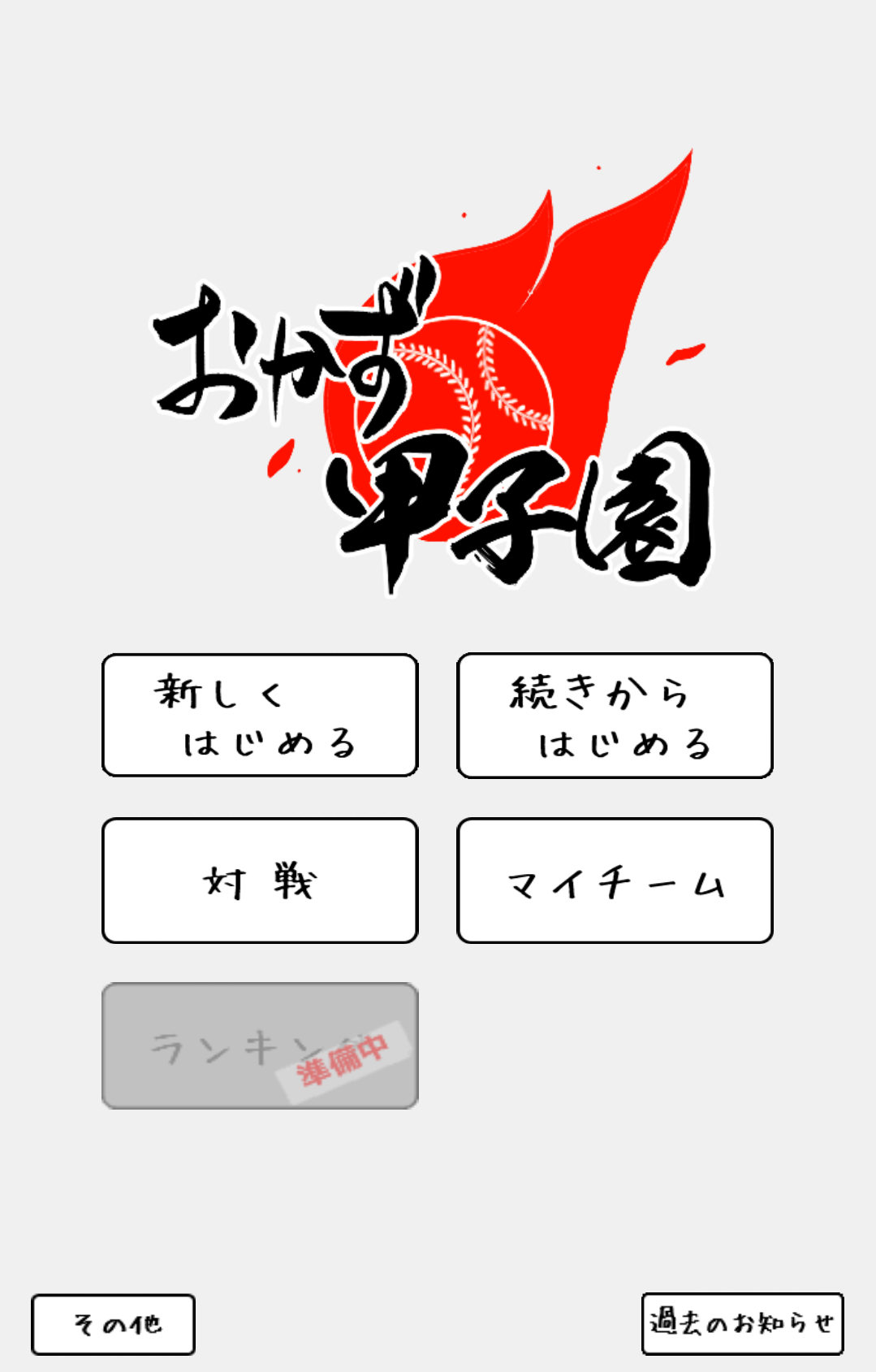The image size is (876, 1372).
Task: Open the その他 menu
Action: (114, 1324)
